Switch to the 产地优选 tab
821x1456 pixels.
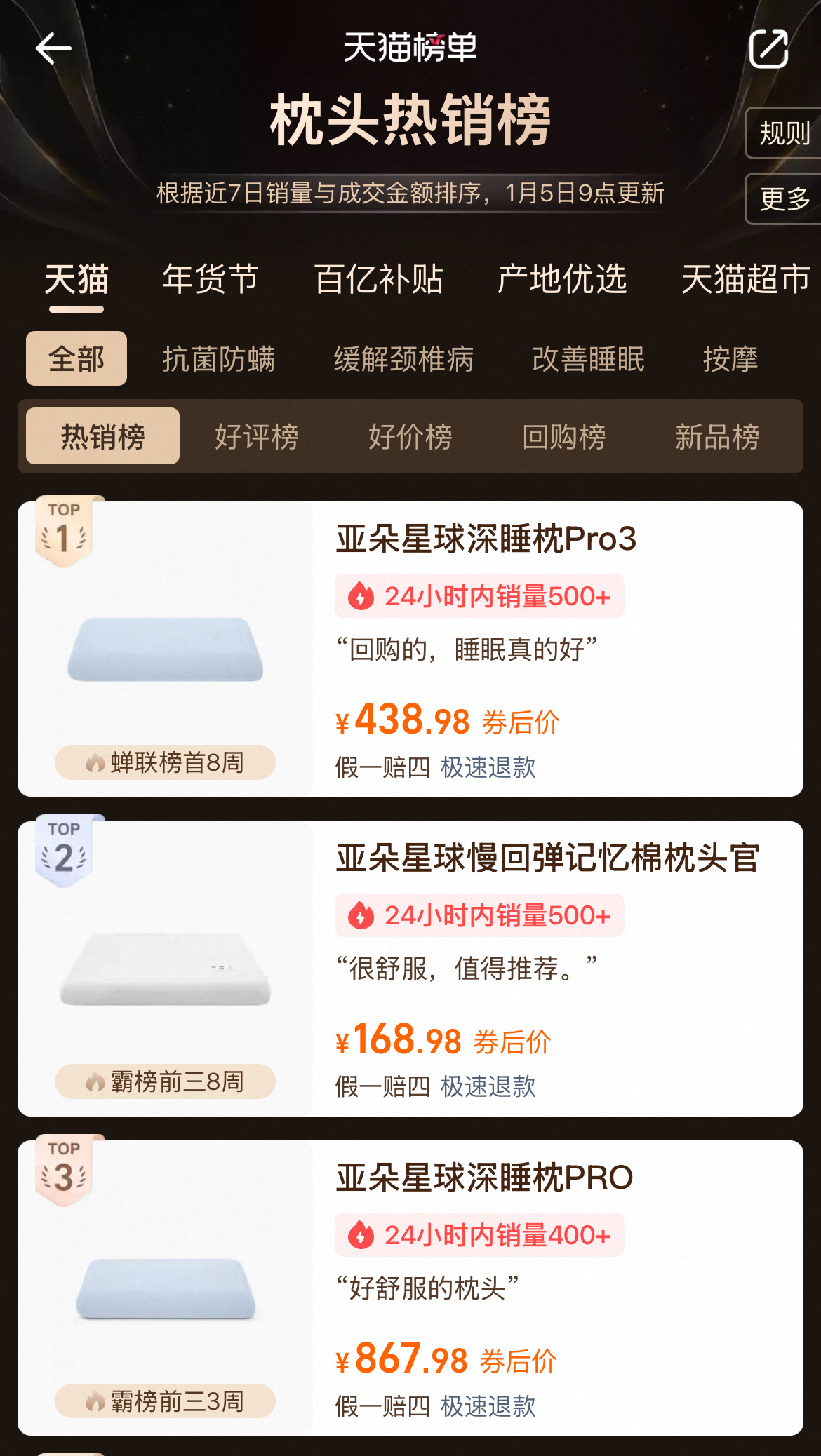coord(561,279)
